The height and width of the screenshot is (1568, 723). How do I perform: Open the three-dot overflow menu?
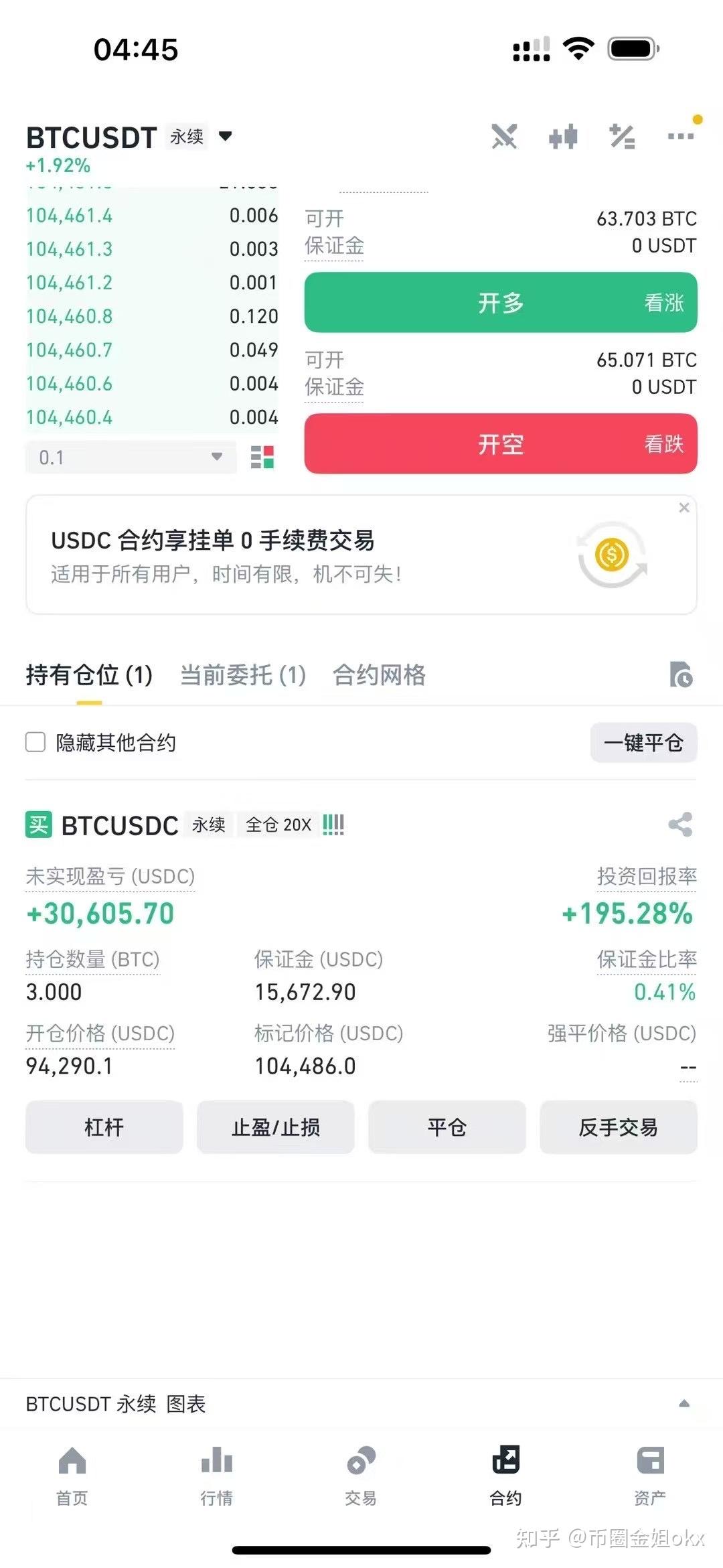tap(680, 137)
